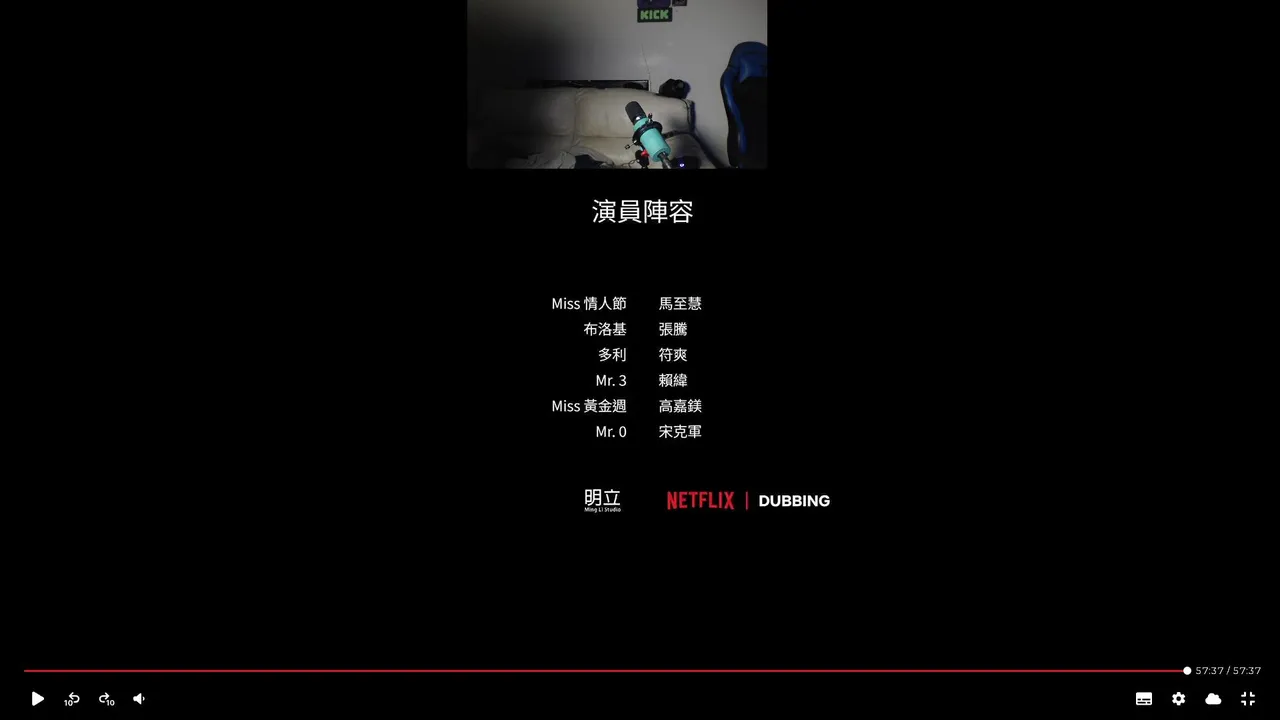The width and height of the screenshot is (1280, 720).
Task: Rewind 10 seconds
Action: point(72,699)
